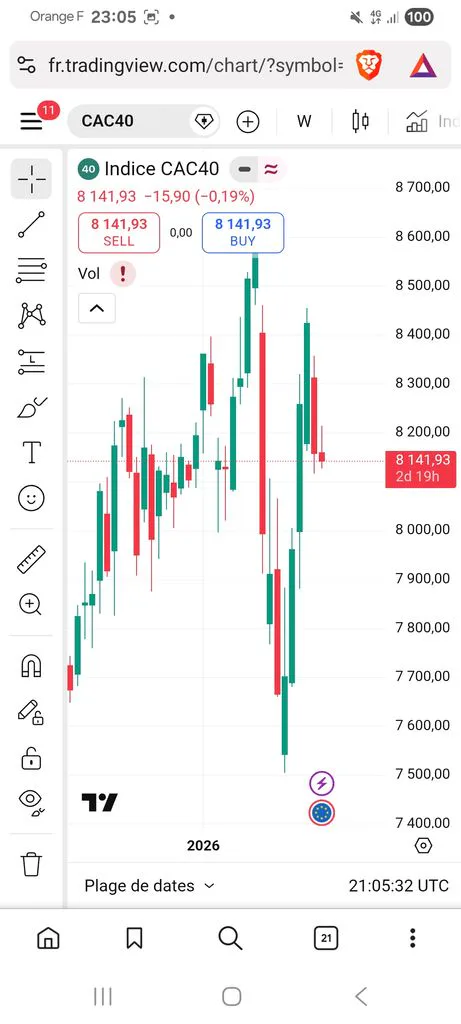Go back with the system back button

click(361, 997)
